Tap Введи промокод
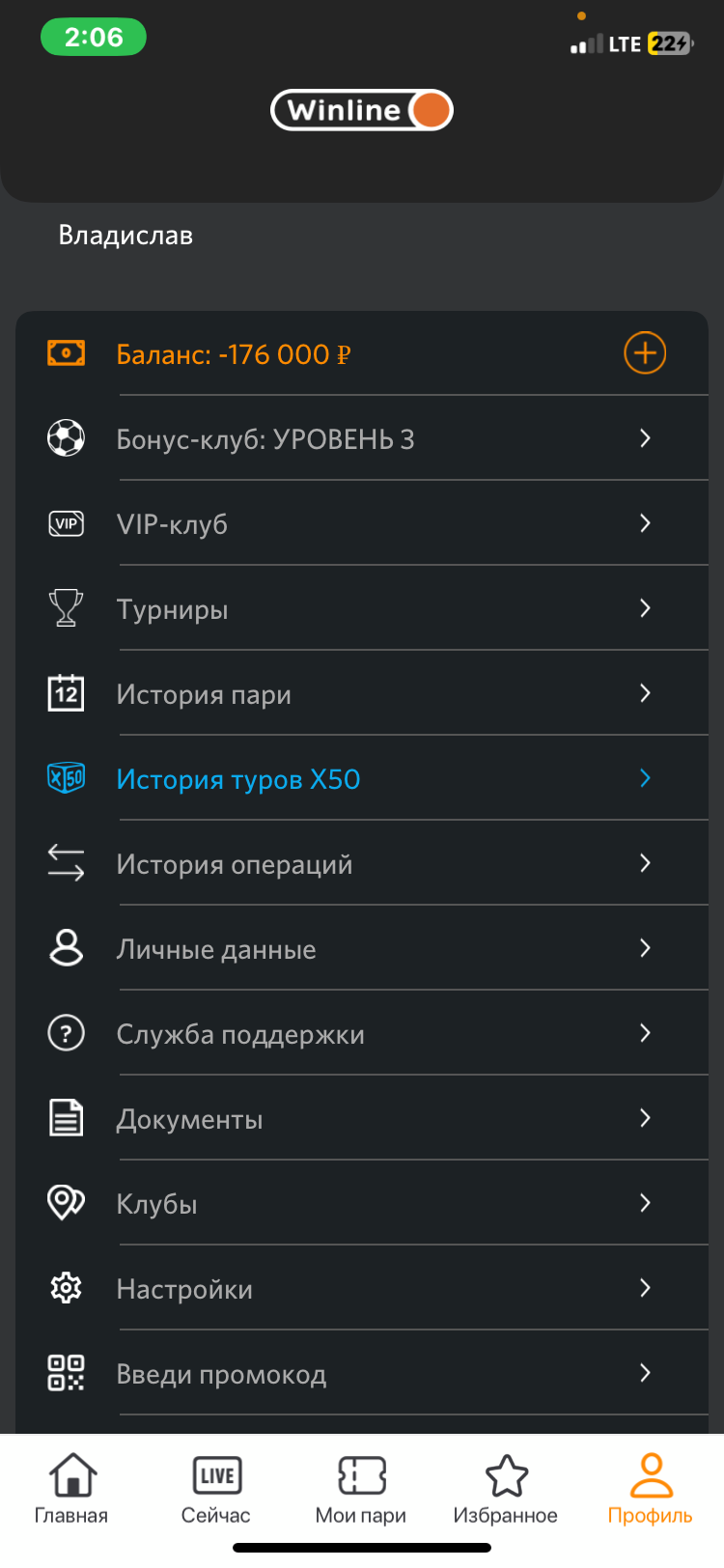Screen dimensions: 724x1568 click(362, 1373)
